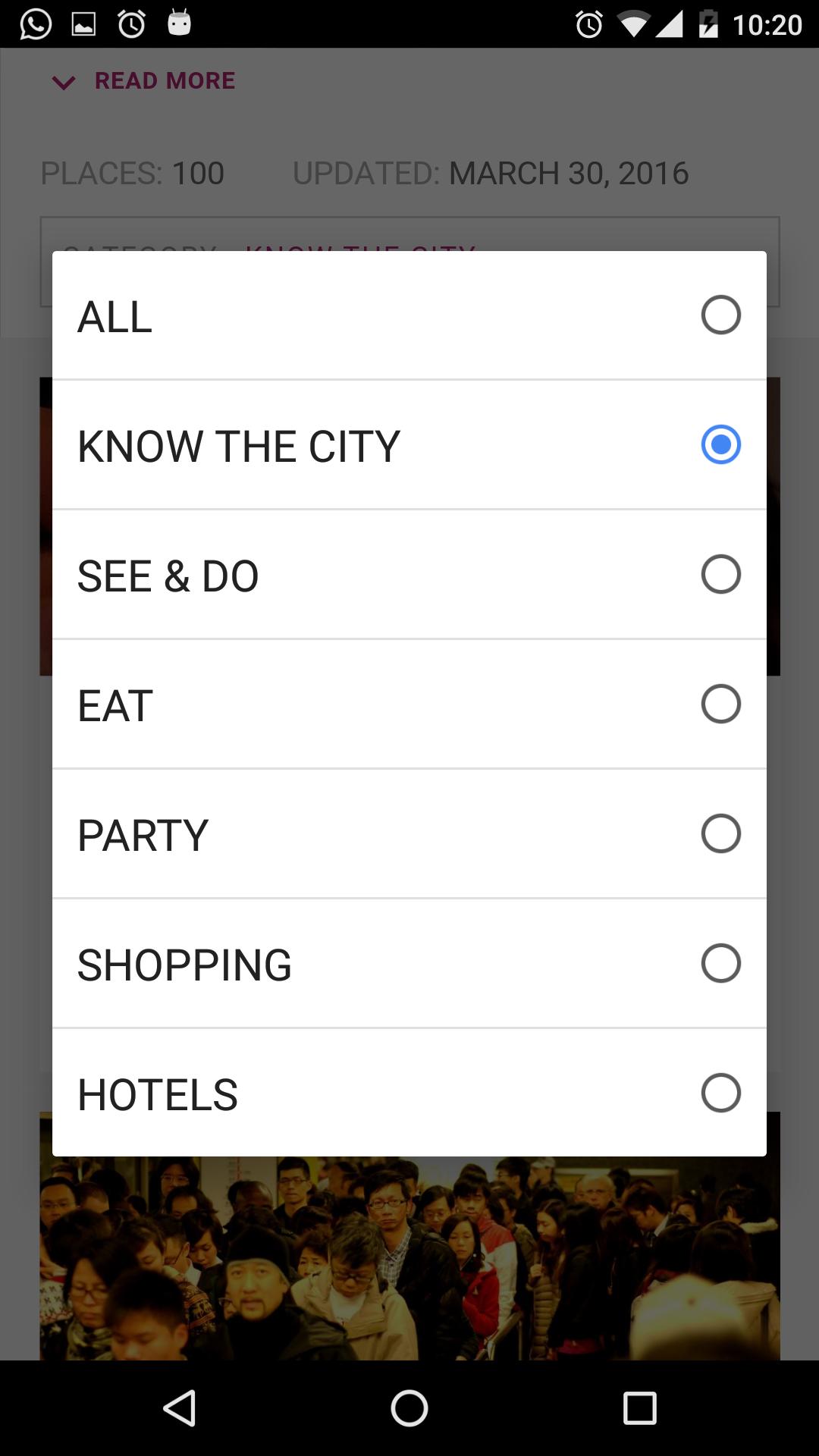This screenshot has height=1456, width=819.
Task: Select the ALL category option
Action: [x=409, y=315]
